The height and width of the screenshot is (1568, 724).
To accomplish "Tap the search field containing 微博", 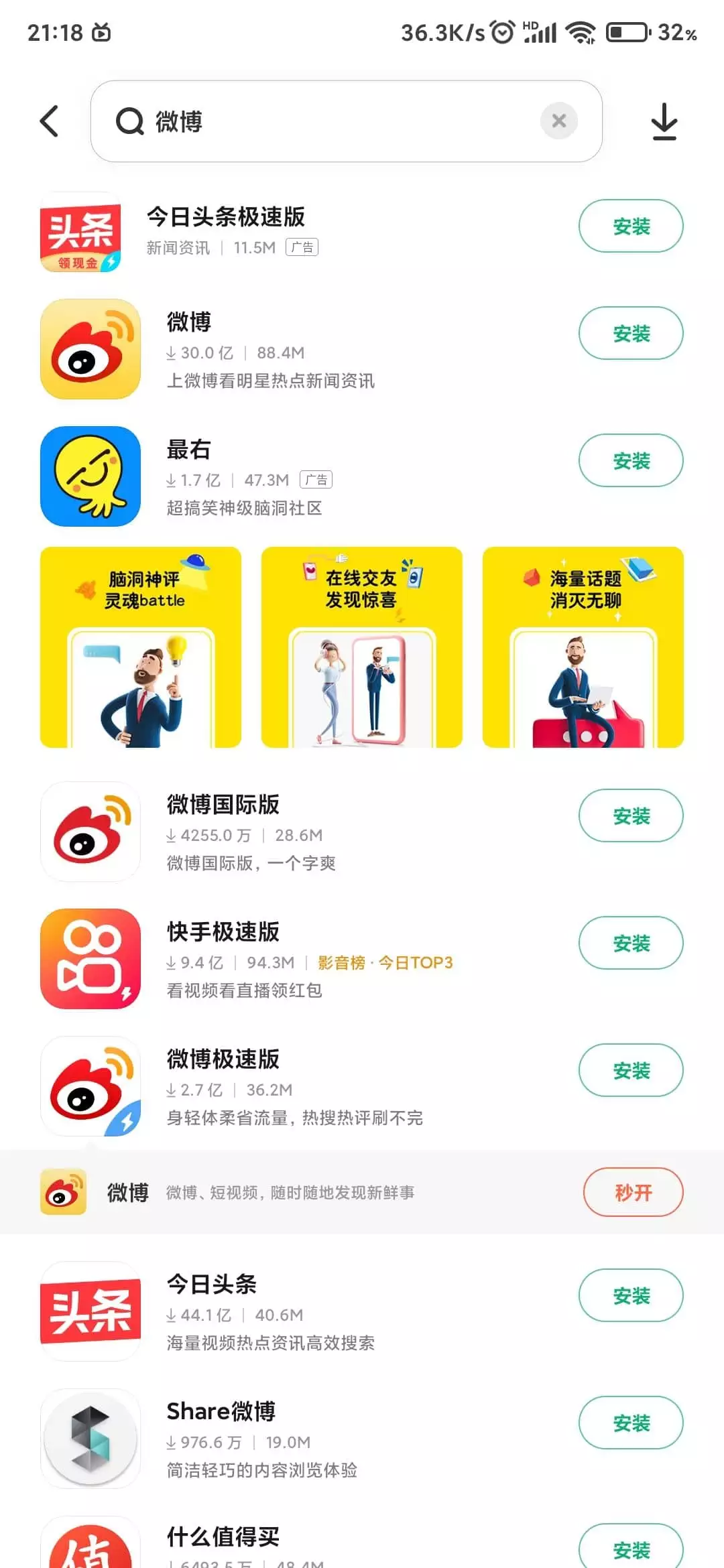I will [335, 121].
